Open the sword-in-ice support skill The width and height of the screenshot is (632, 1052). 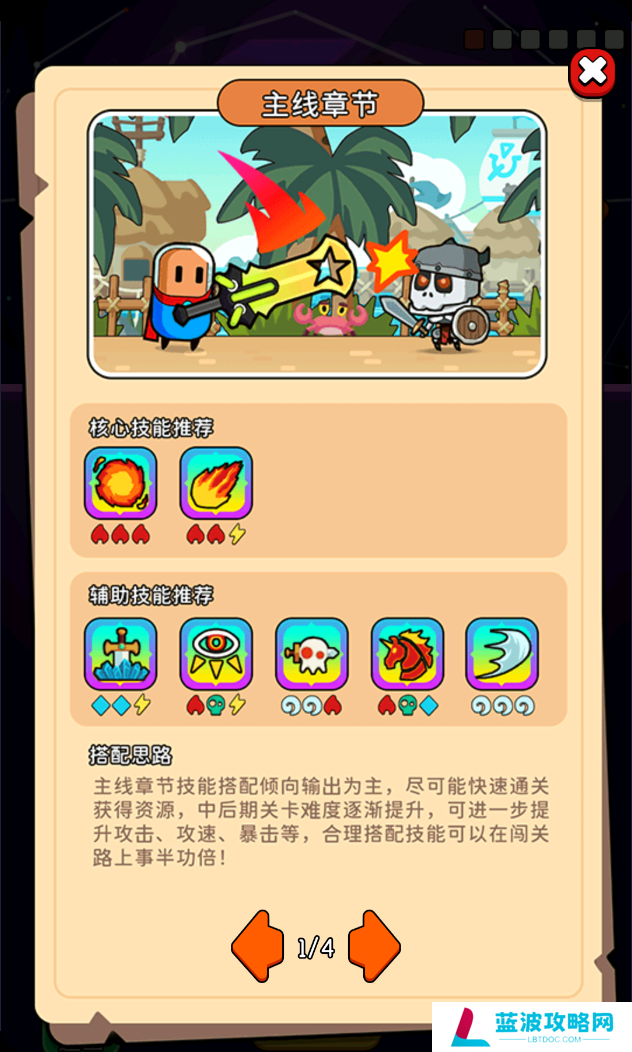pos(120,654)
